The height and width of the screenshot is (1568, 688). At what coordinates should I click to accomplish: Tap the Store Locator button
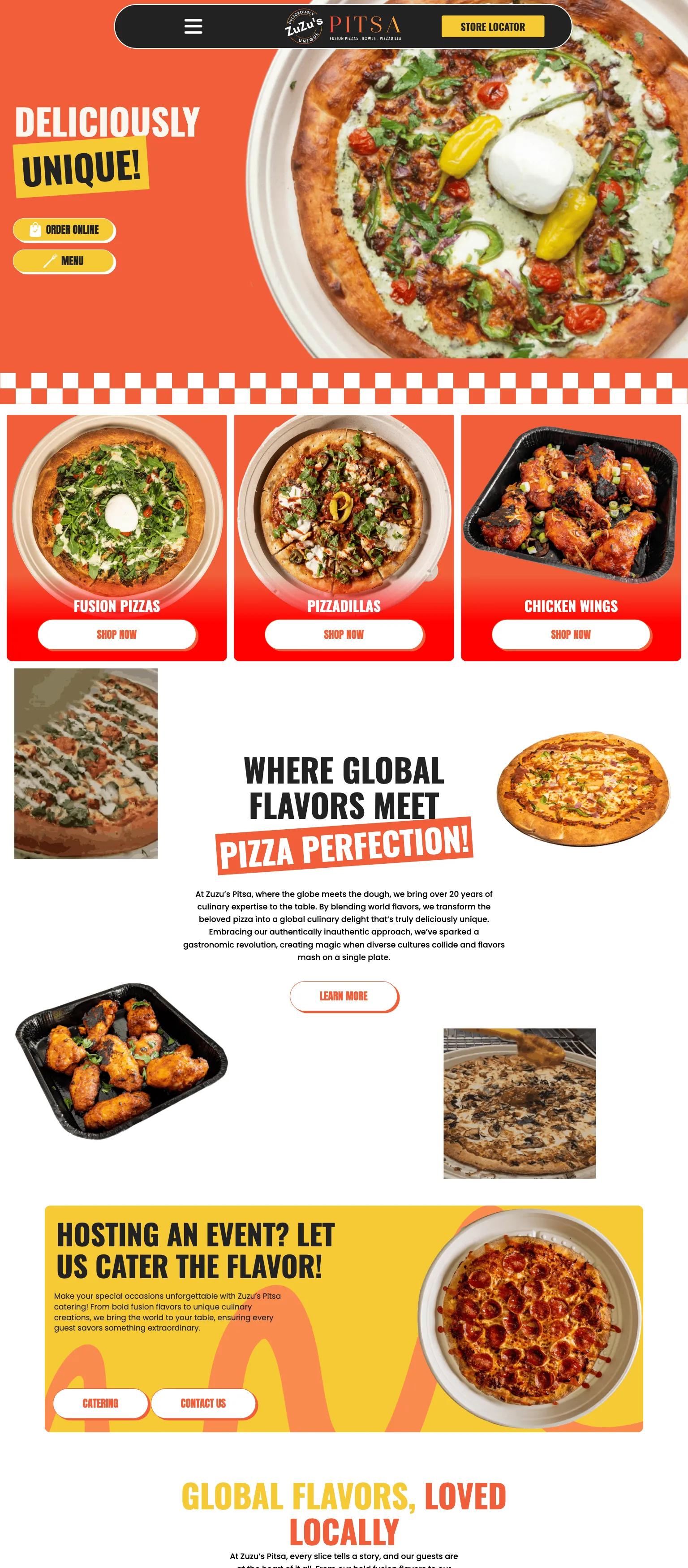point(492,27)
